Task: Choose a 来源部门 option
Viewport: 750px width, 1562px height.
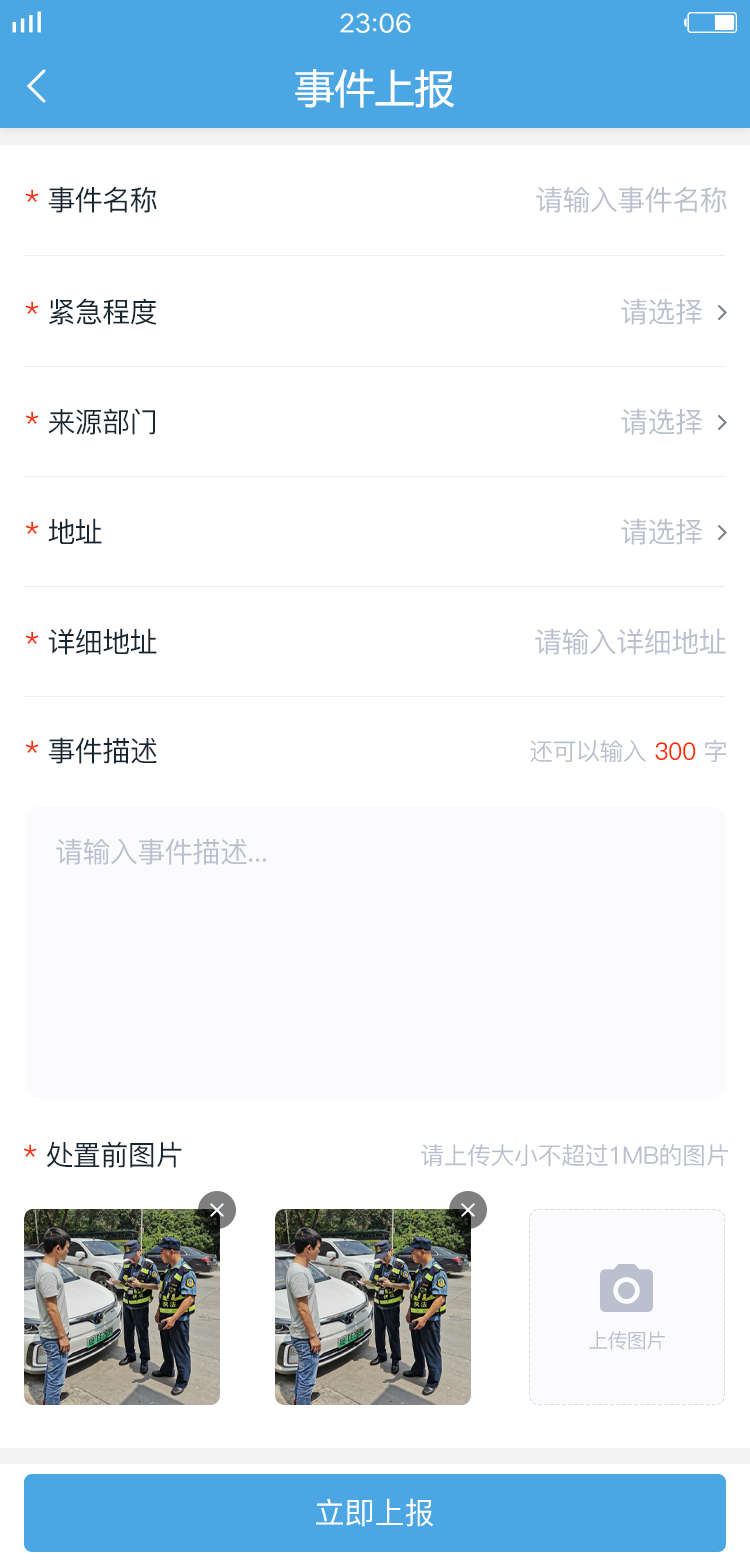Action: coord(672,422)
